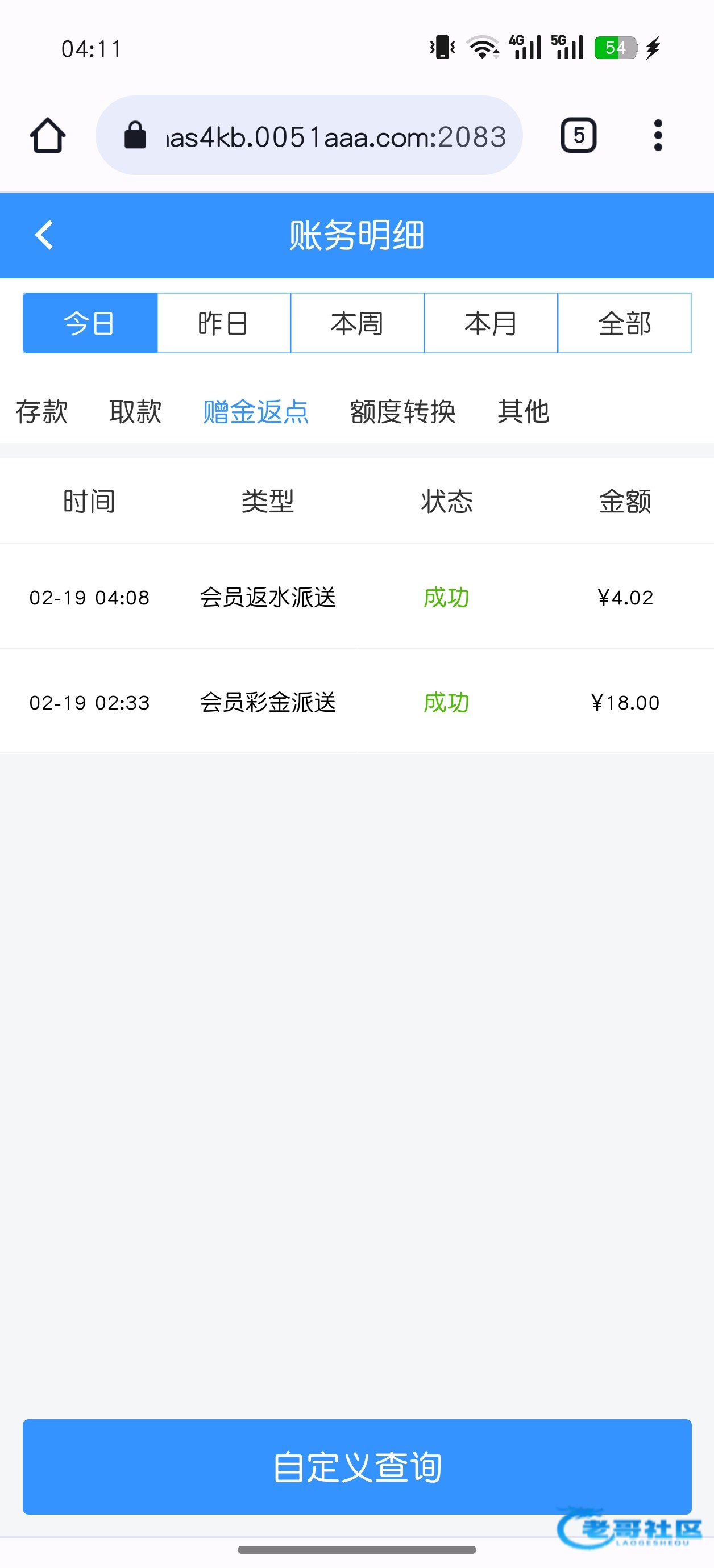Show 全部 records
This screenshot has width=714, height=1568.
pos(624,323)
